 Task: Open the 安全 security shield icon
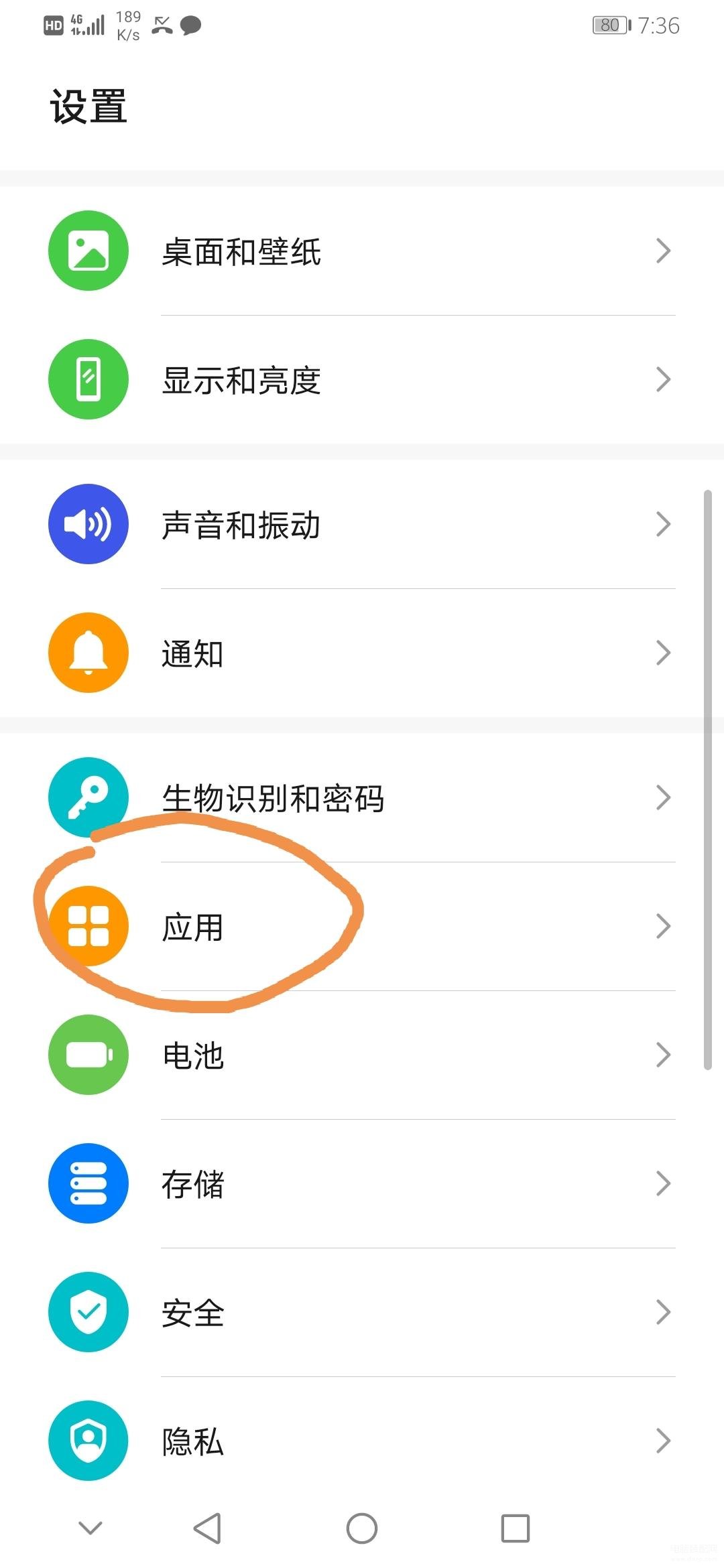tap(88, 1312)
